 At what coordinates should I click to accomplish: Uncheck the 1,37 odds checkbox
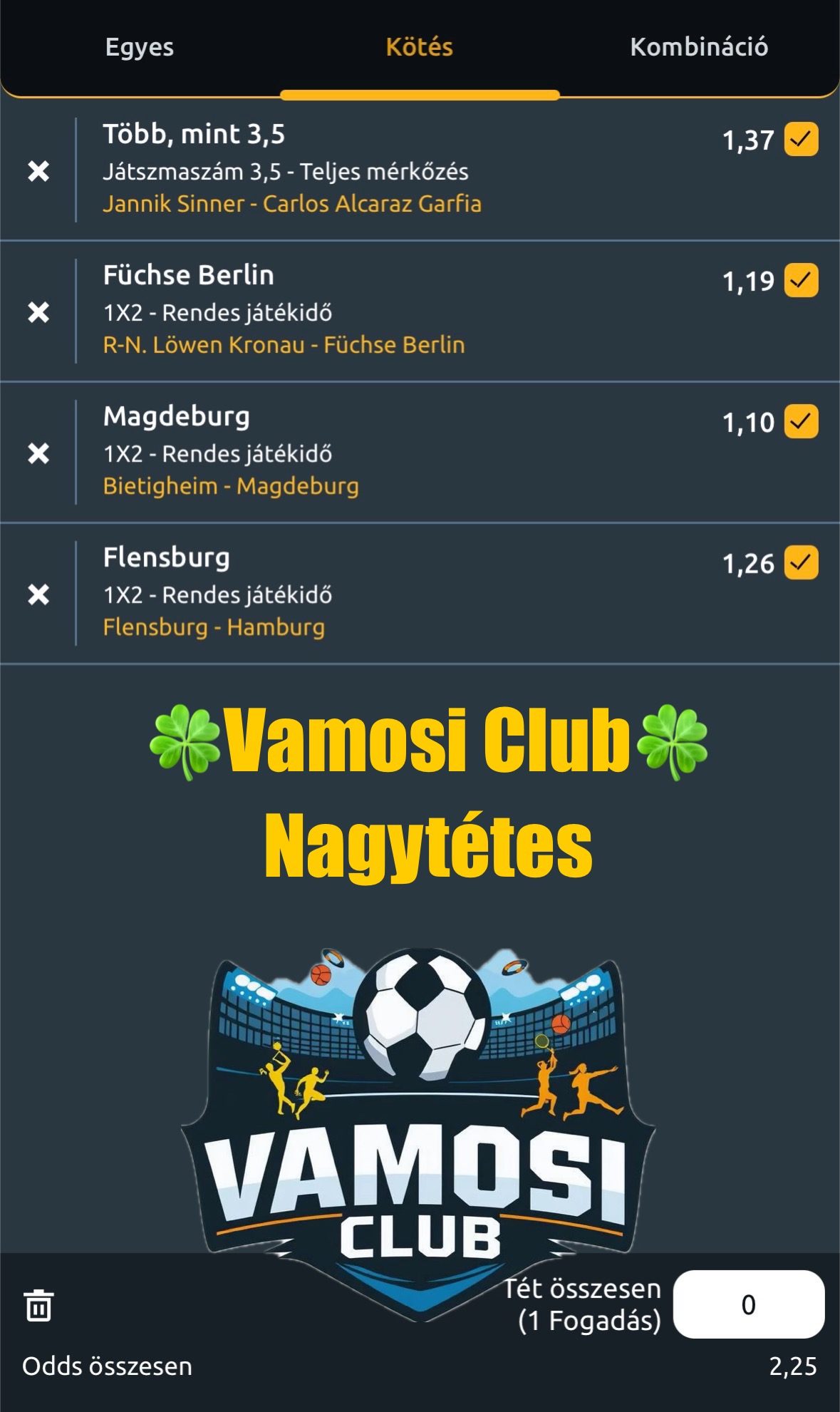point(801,139)
